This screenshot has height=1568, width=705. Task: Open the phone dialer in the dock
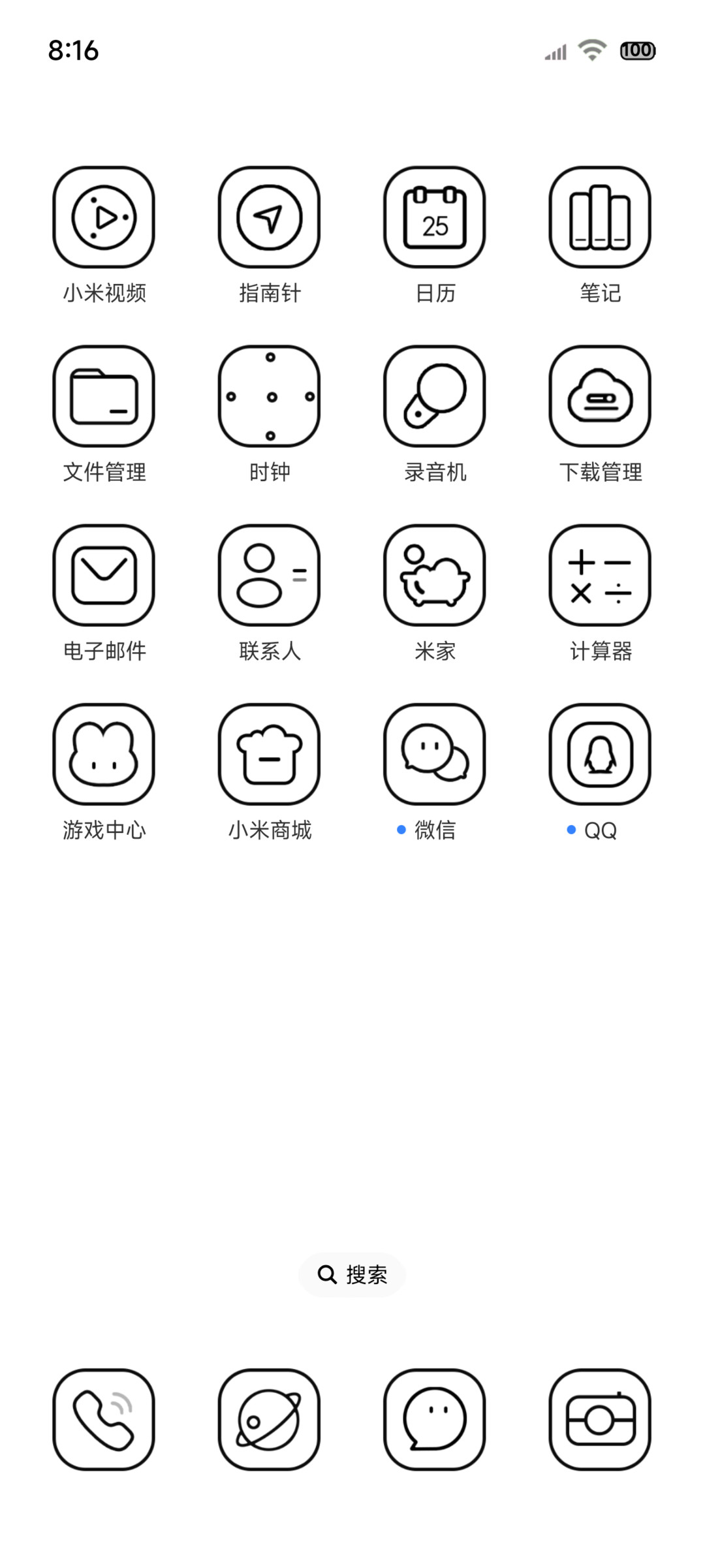pos(104,1420)
